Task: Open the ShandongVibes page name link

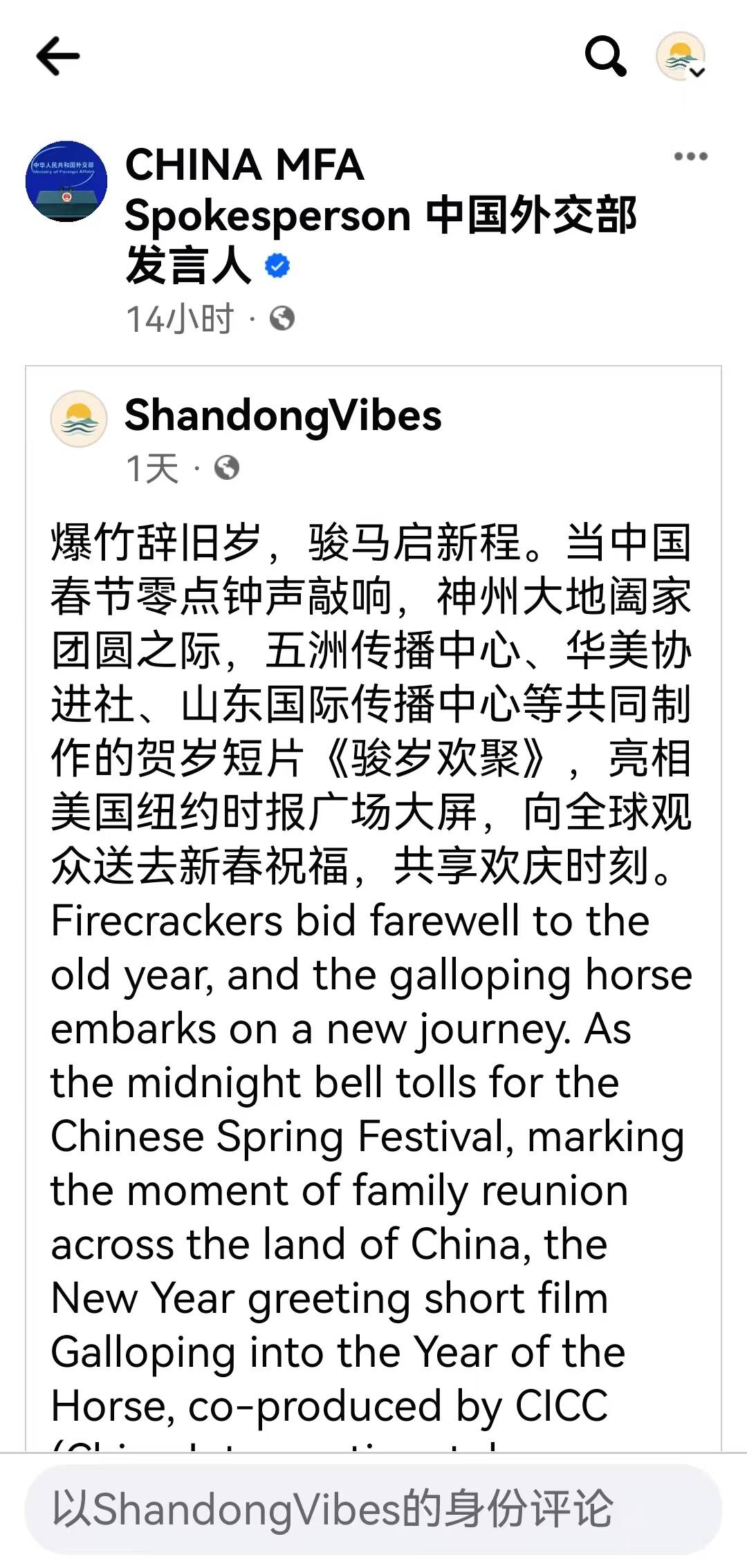Action: [x=283, y=416]
